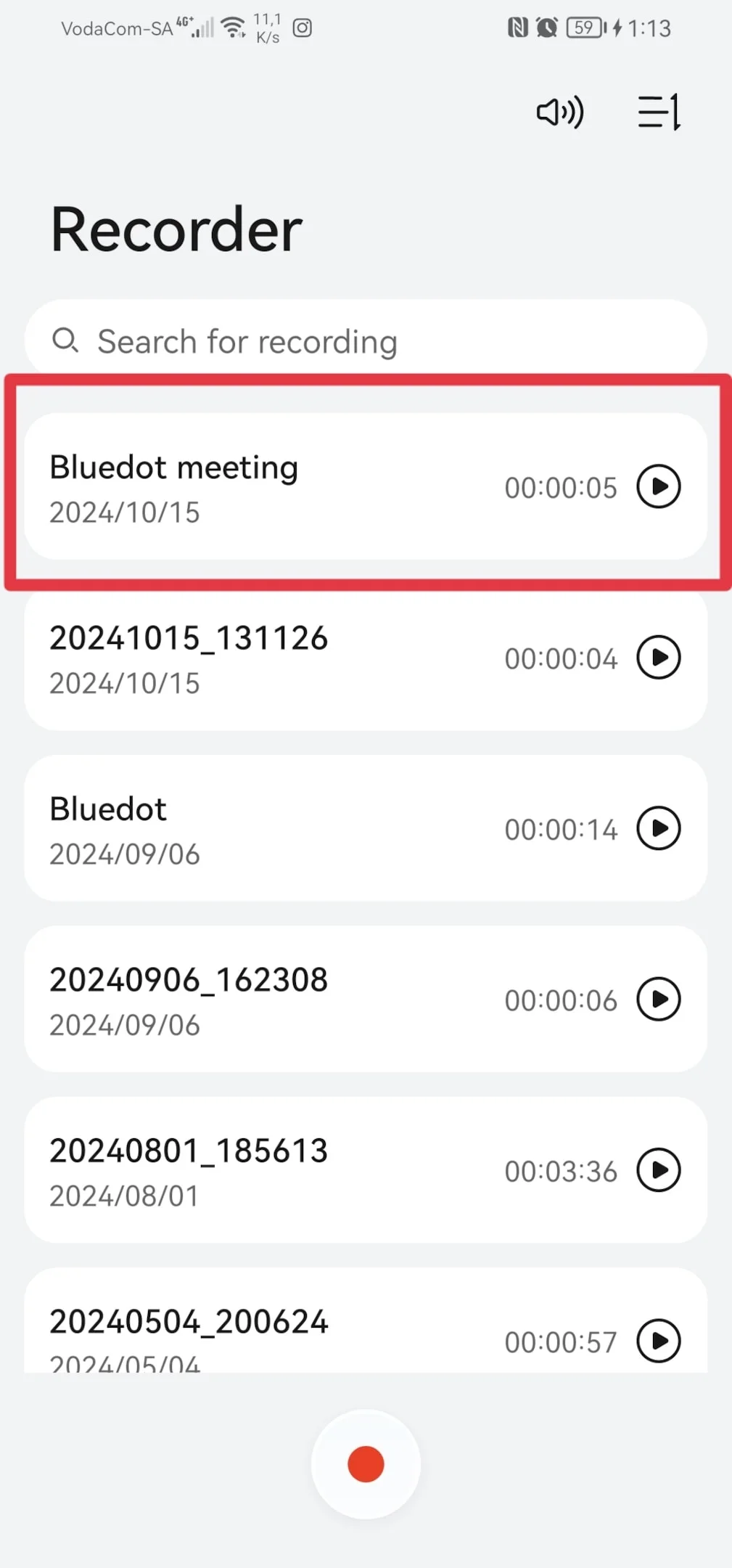Screen dimensions: 732x1568
Task: Play the 14-second Bluedot recording
Action: coord(659,828)
